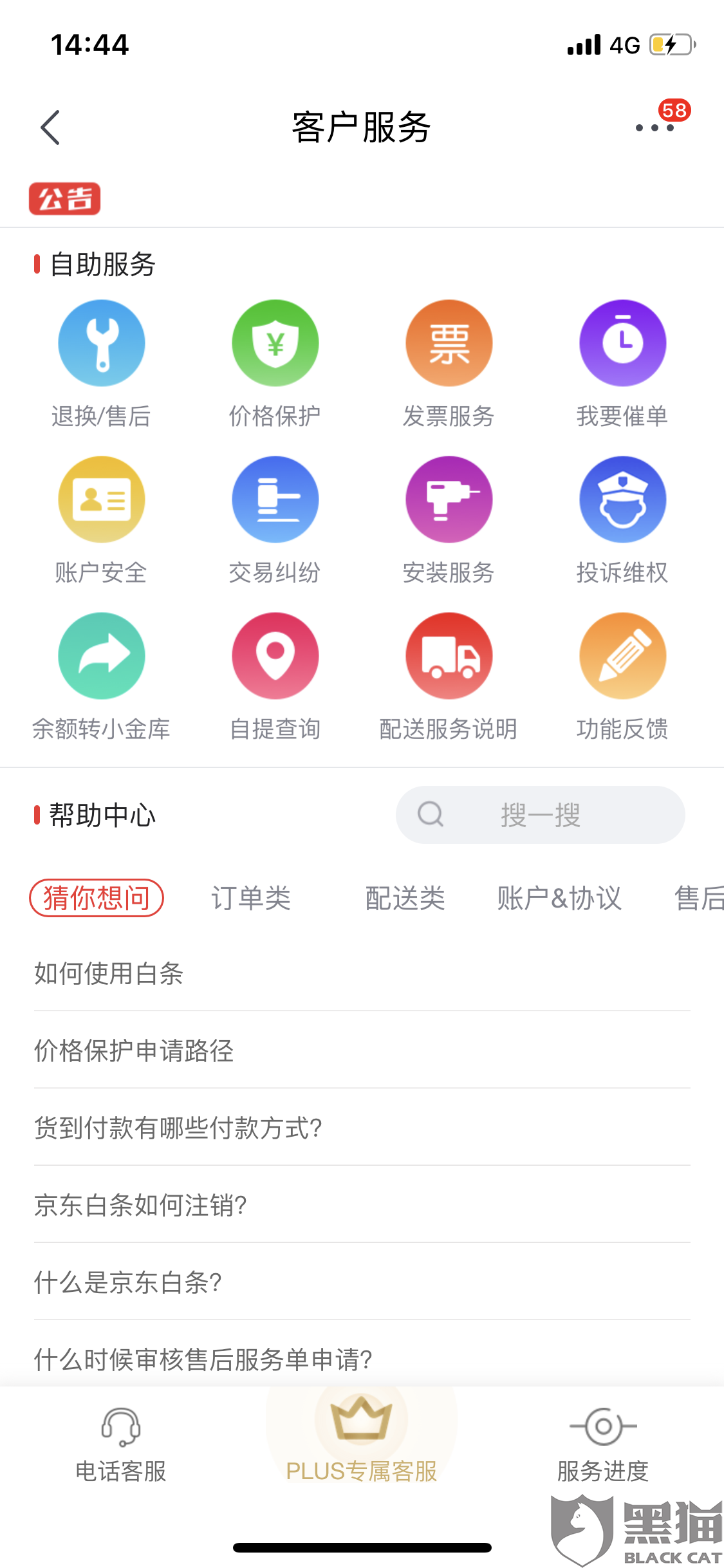
Task: Tap the 搜一搜 search box
Action: (x=540, y=814)
